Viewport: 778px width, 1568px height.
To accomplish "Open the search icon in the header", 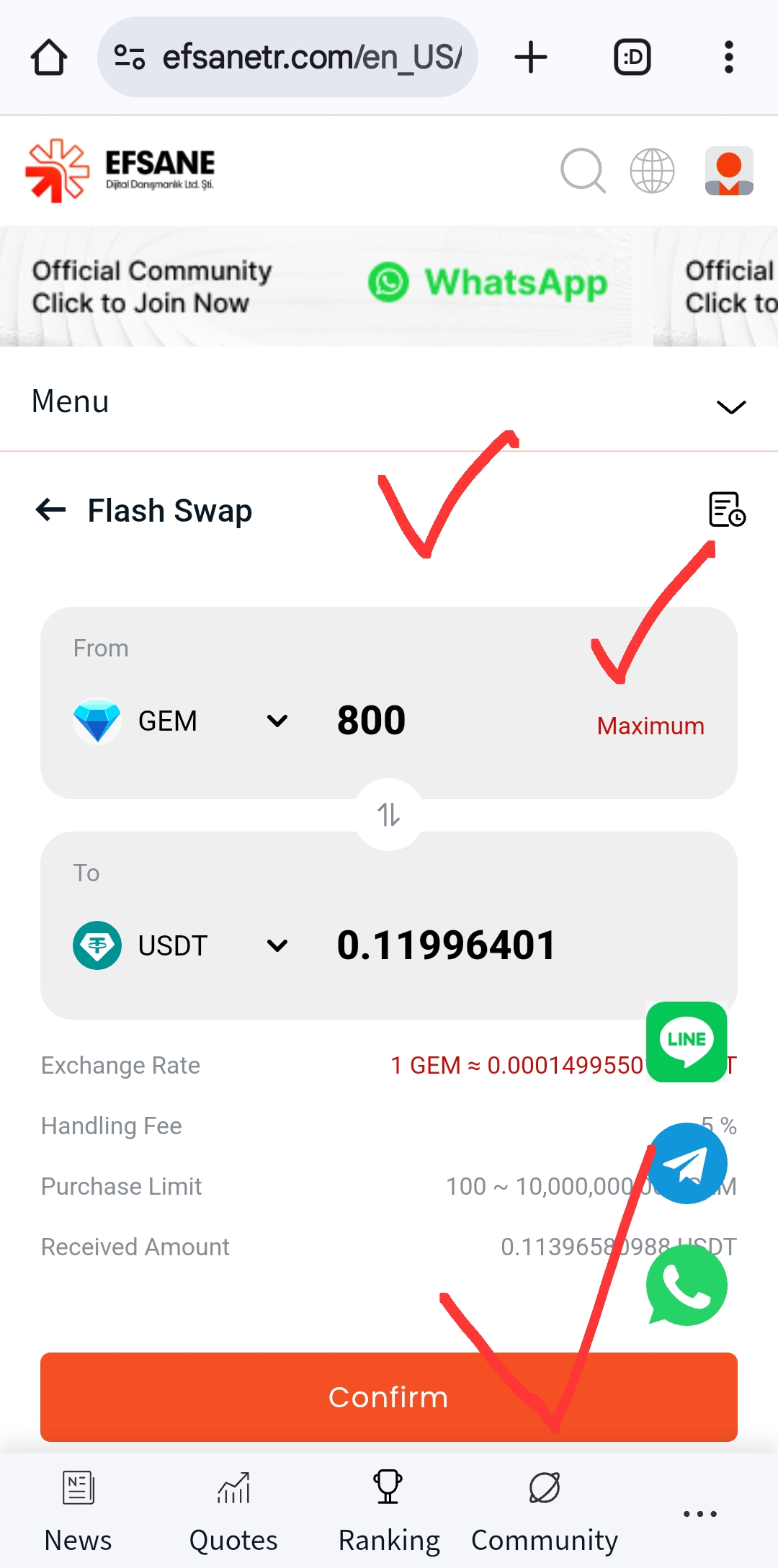I will coord(583,171).
